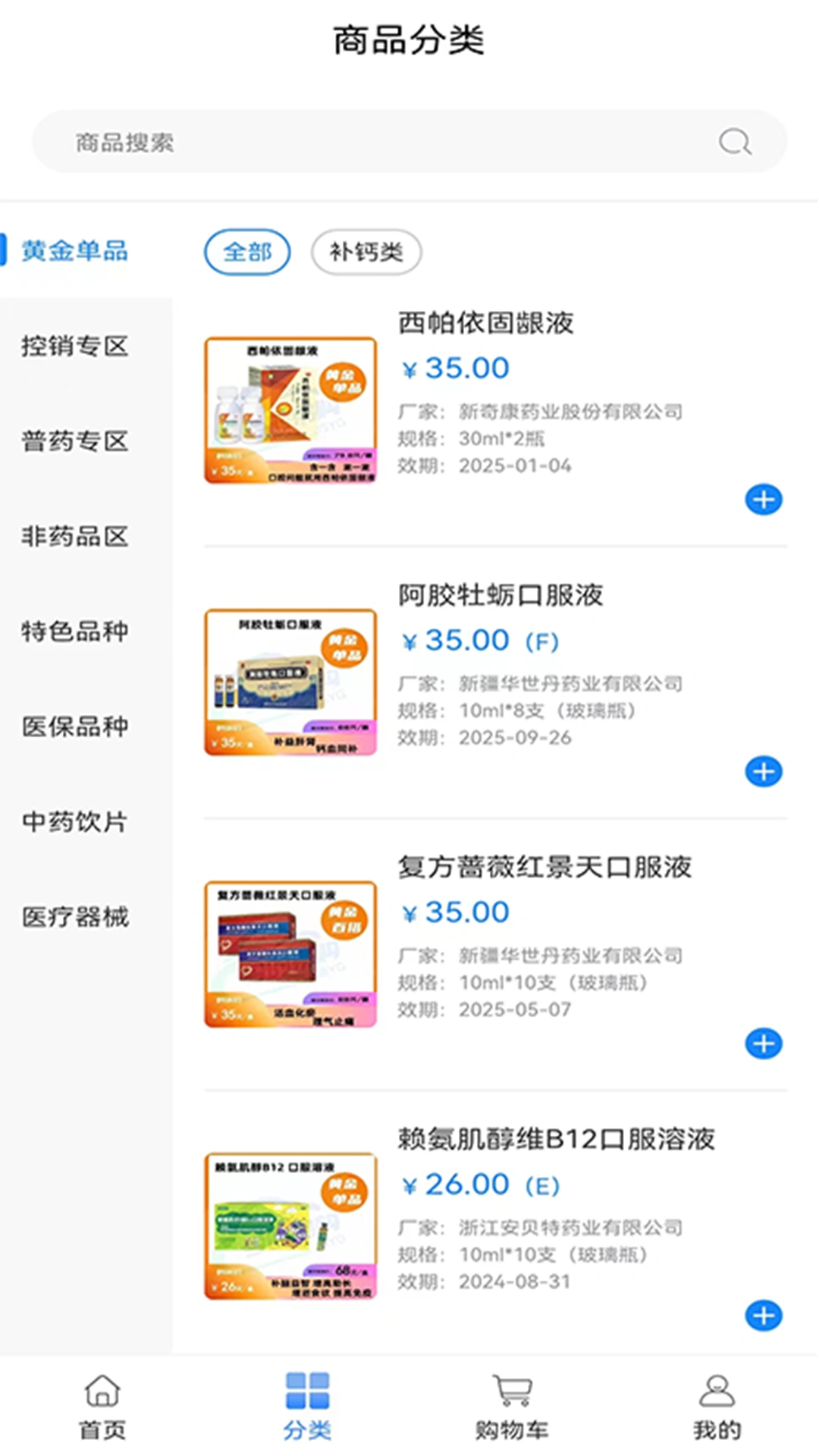This screenshot has height=1456, width=819.
Task: Switch to the 黄金单品 category
Action: 75,251
